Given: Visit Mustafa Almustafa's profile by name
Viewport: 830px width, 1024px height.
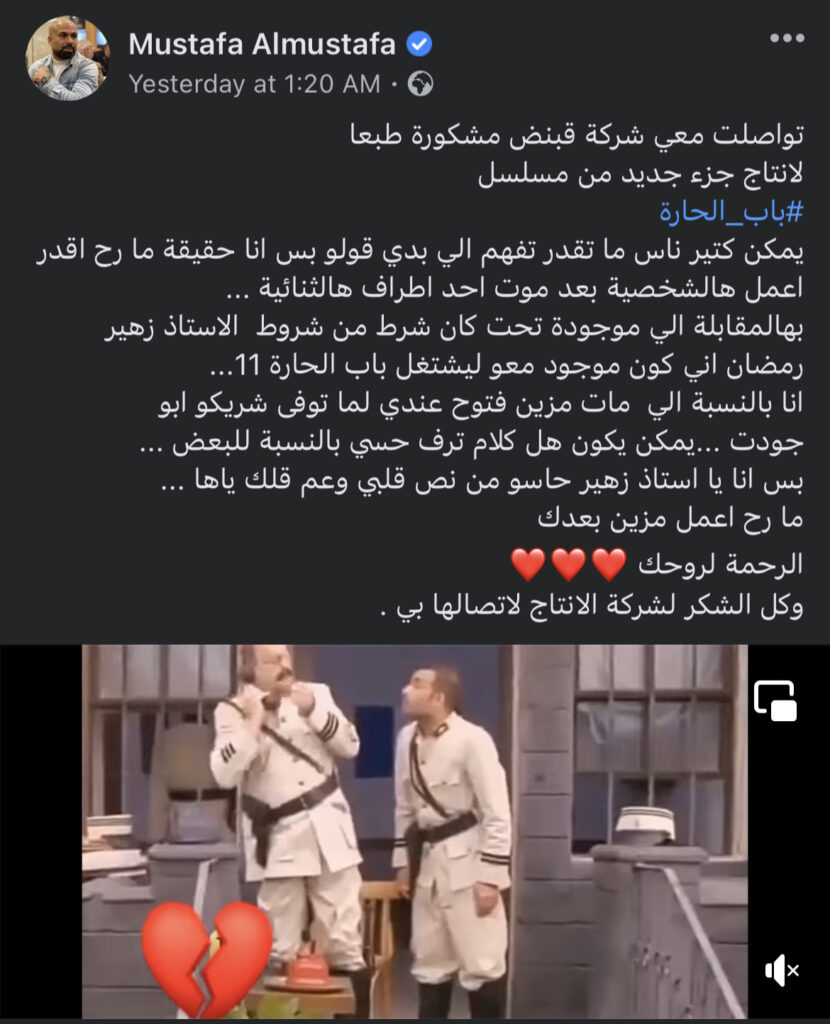Looking at the screenshot, I should coord(262,44).
